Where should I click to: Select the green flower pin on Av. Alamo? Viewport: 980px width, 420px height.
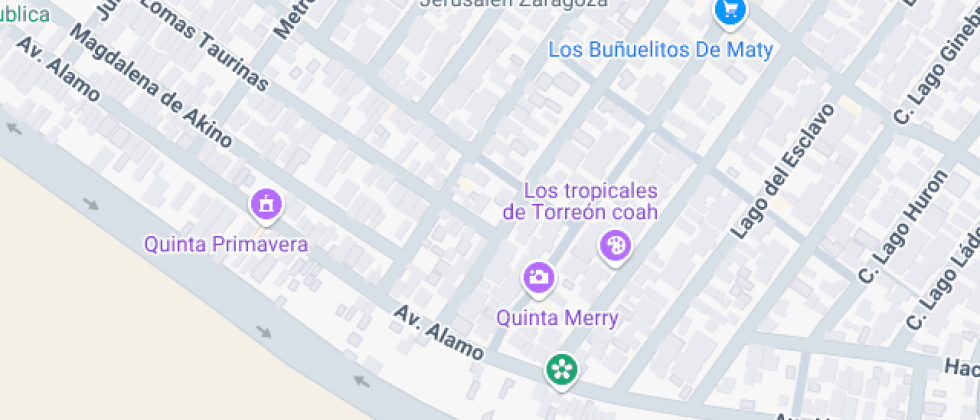(x=562, y=370)
